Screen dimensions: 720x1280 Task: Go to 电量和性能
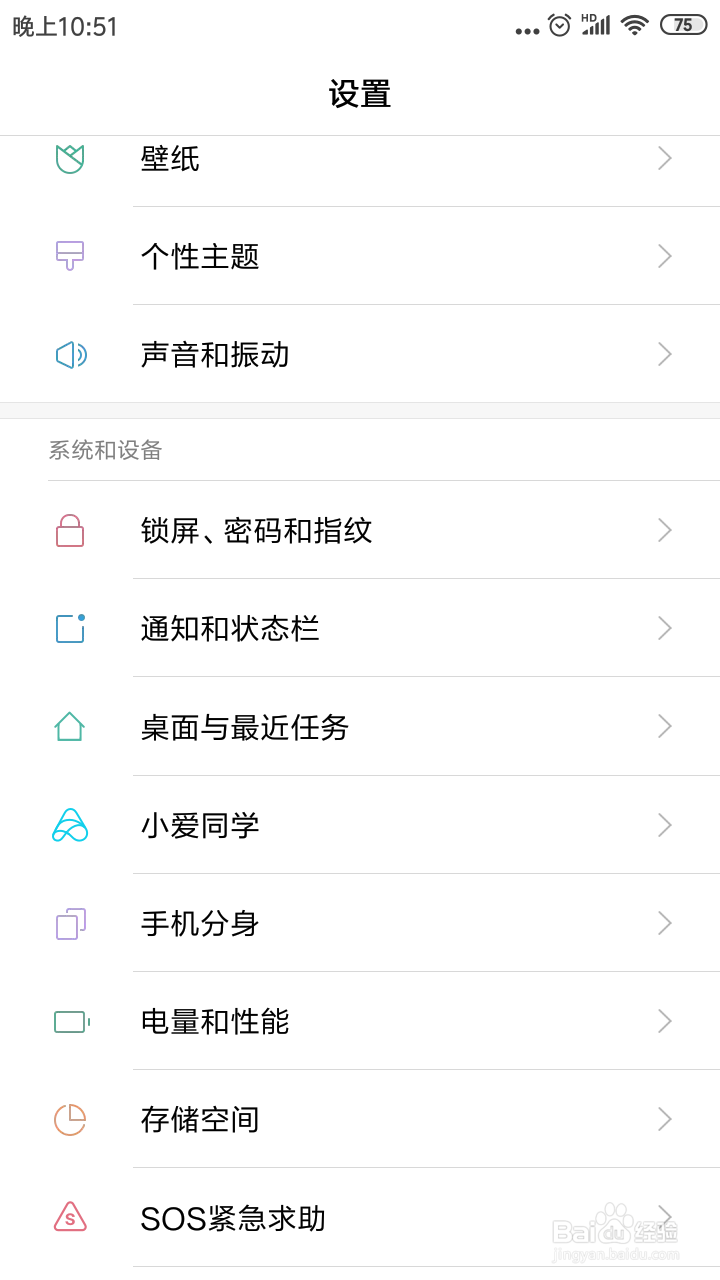pyautogui.click(x=360, y=1021)
